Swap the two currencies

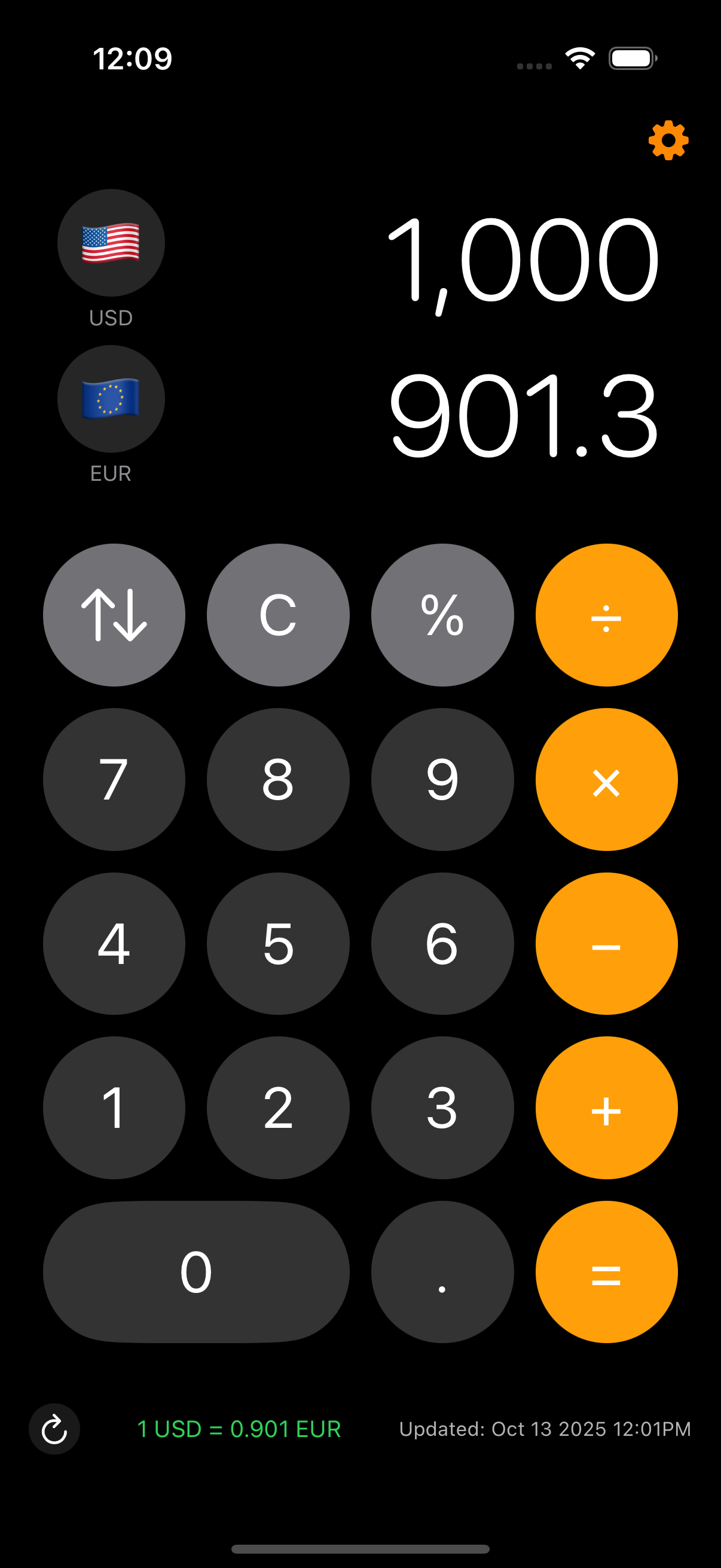114,615
